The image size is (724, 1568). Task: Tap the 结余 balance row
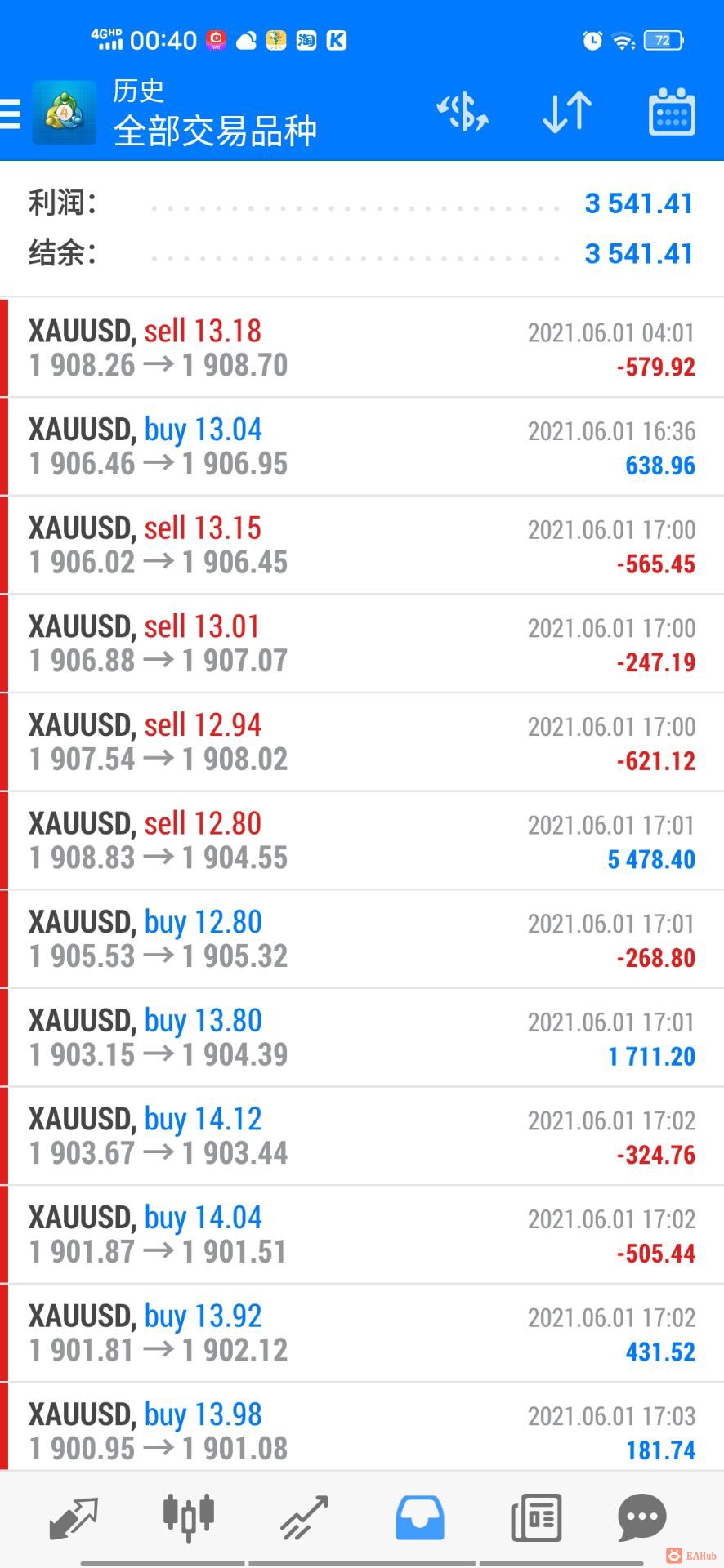point(362,254)
